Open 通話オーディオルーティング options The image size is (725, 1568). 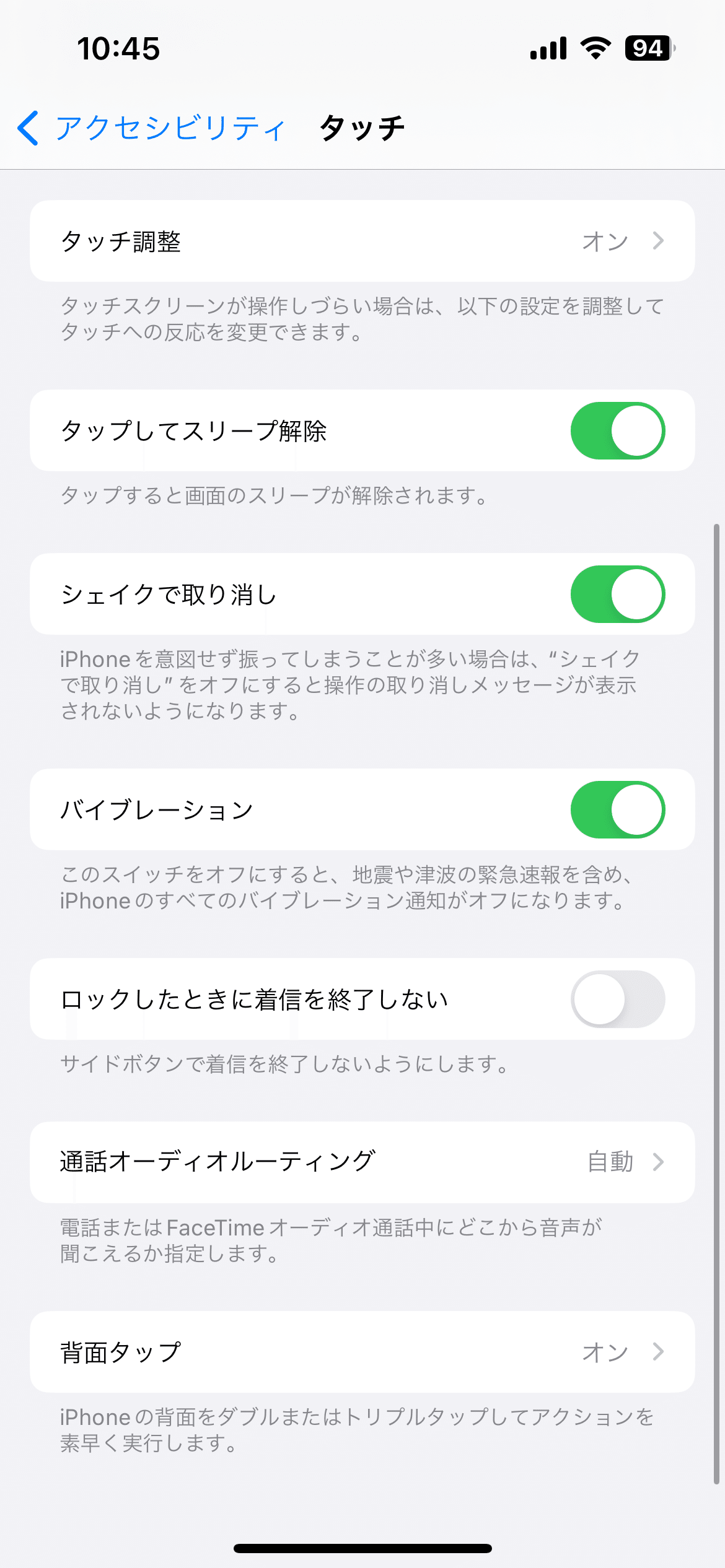pos(362,1162)
